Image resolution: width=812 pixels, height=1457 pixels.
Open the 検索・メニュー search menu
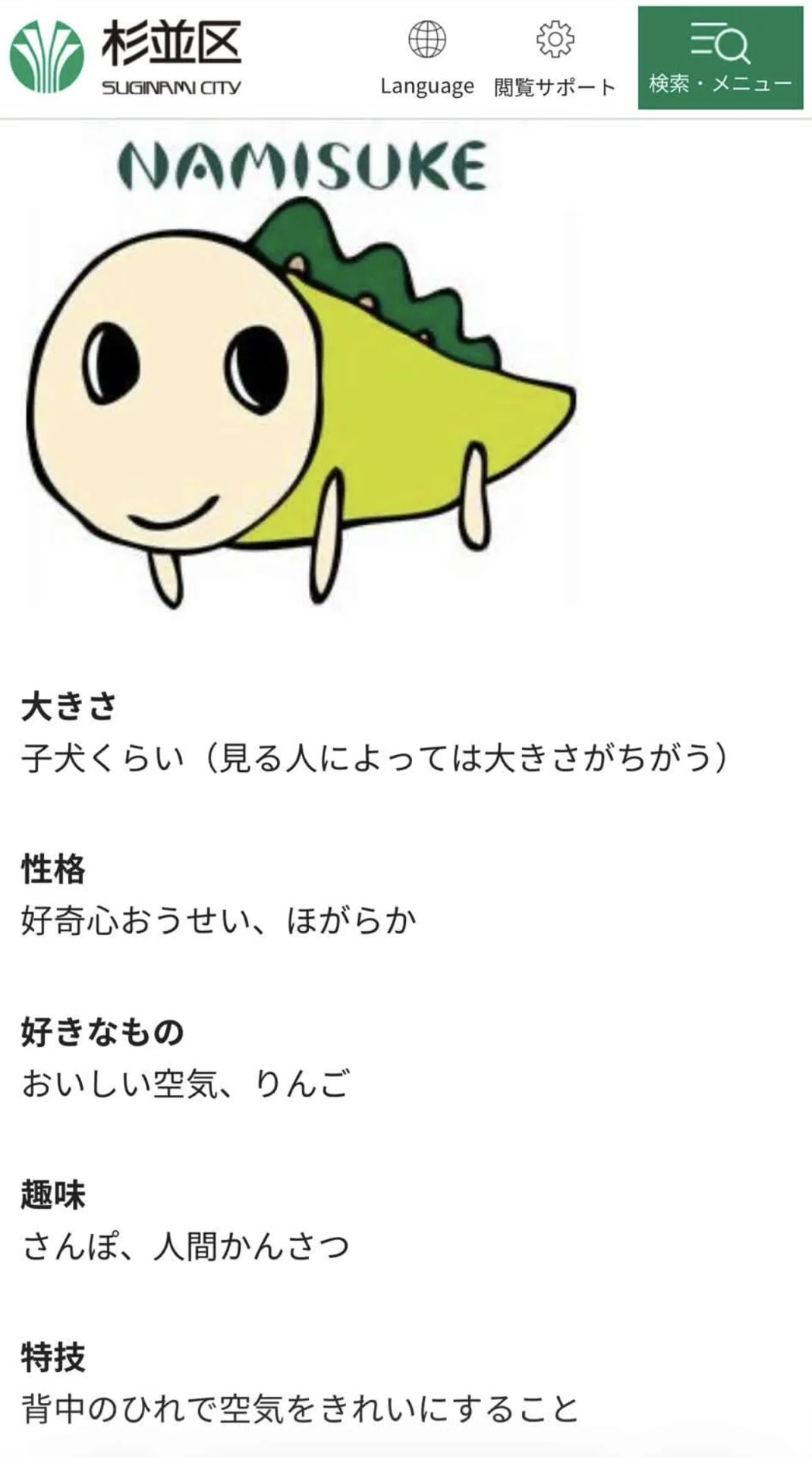720,58
